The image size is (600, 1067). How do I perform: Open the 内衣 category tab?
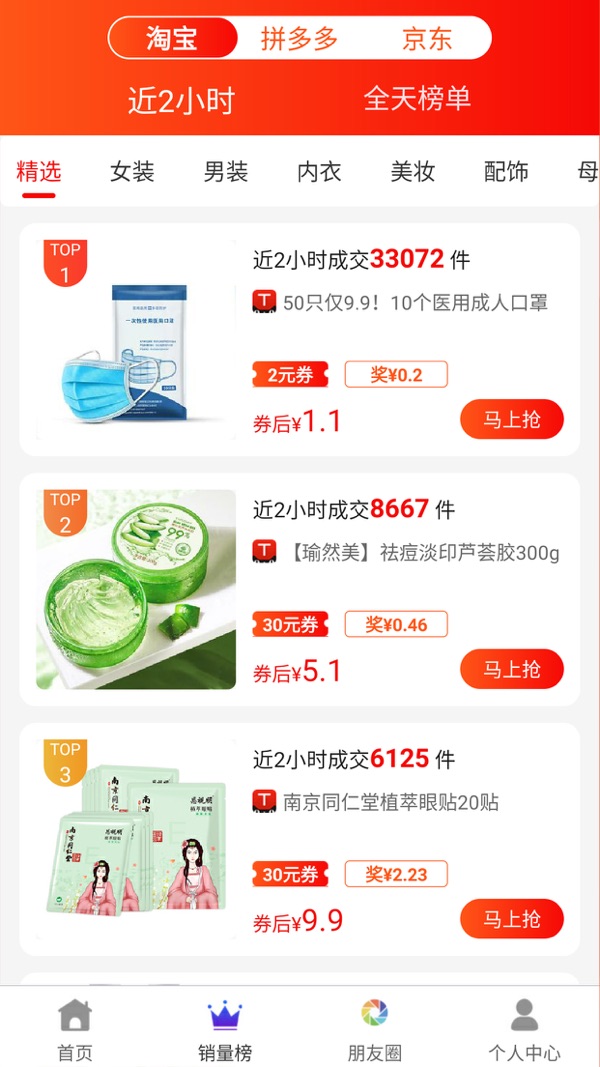[x=320, y=171]
